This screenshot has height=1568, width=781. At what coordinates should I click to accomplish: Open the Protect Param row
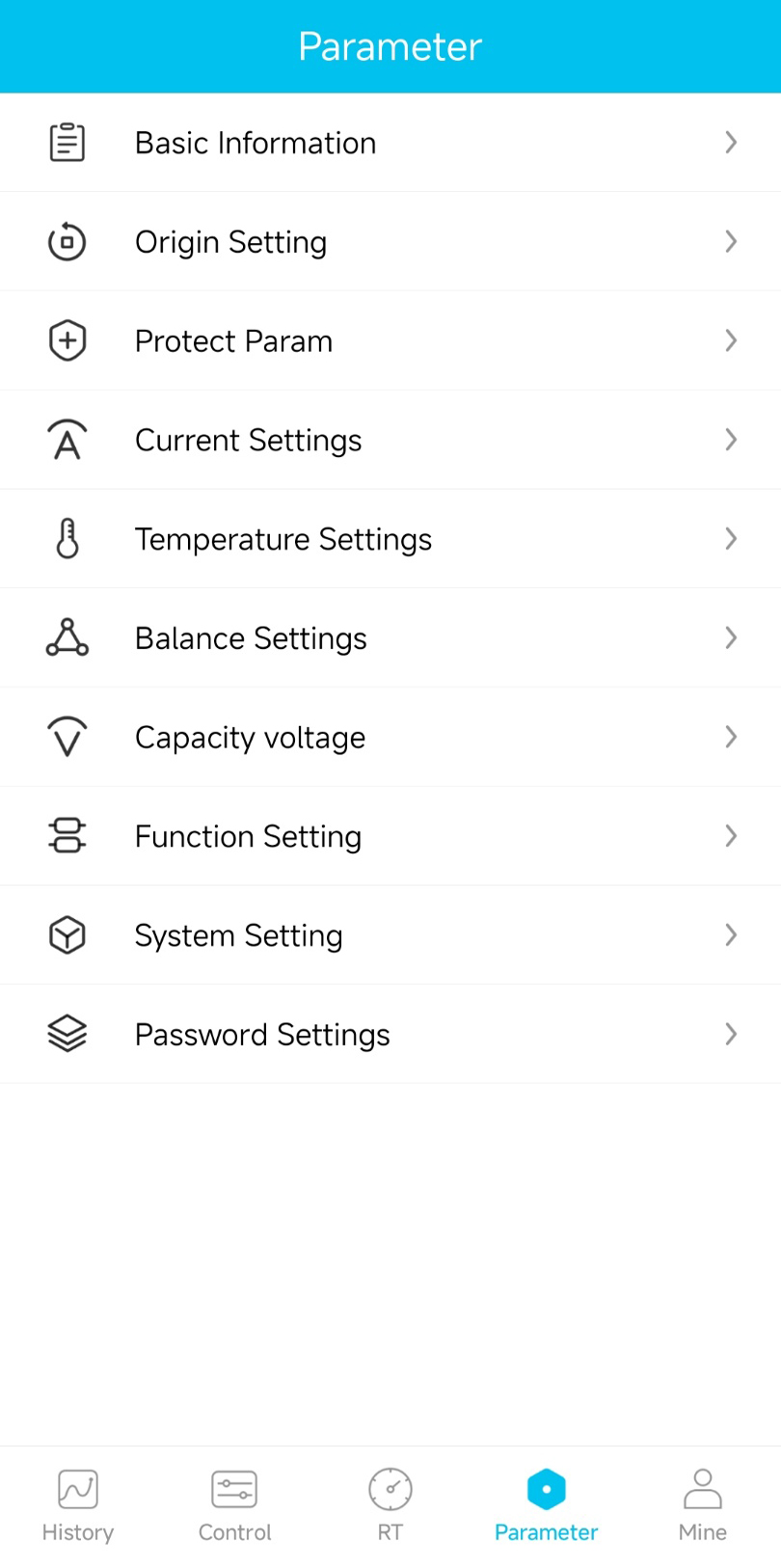tap(390, 341)
